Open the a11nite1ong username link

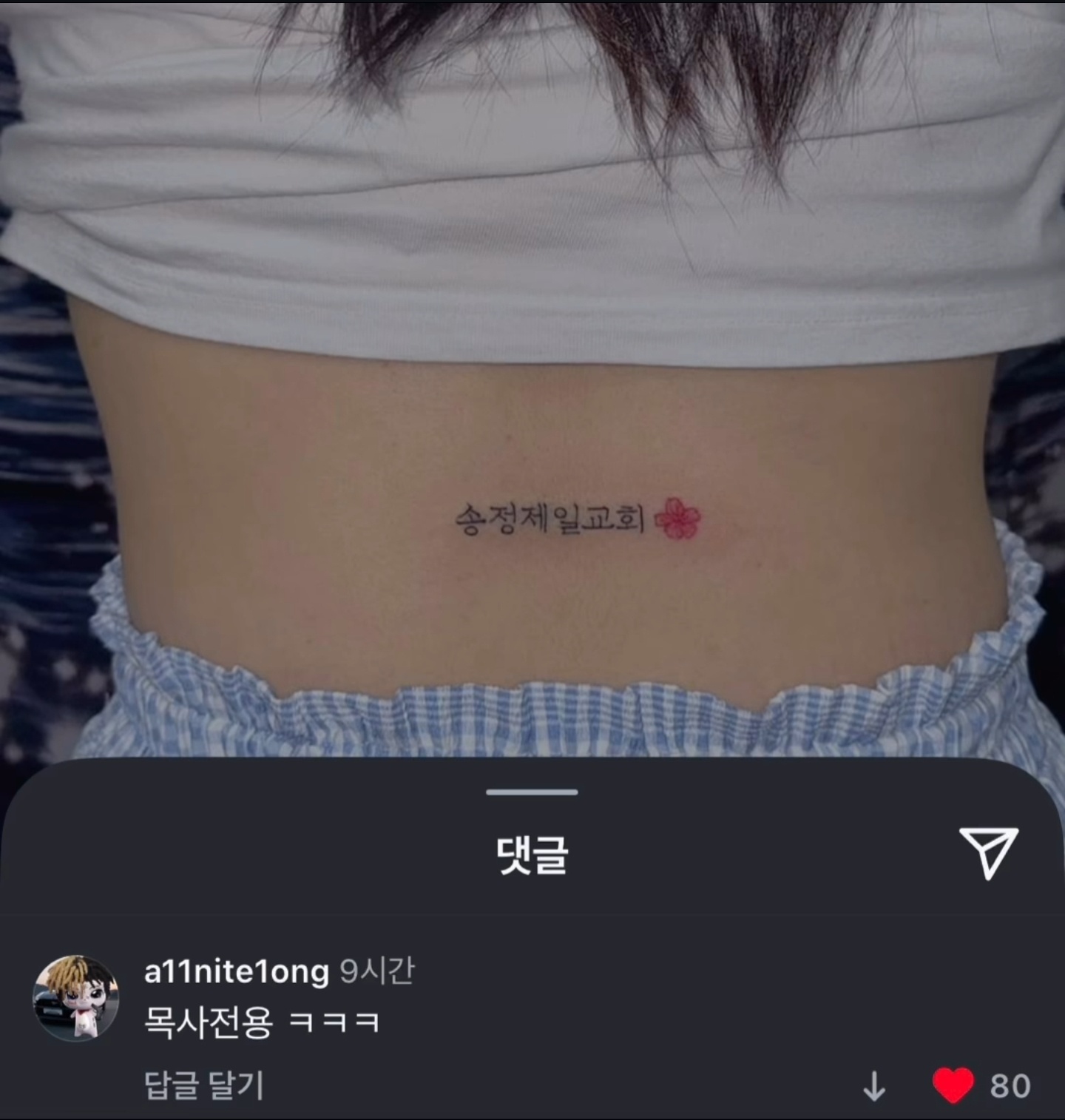click(x=236, y=972)
